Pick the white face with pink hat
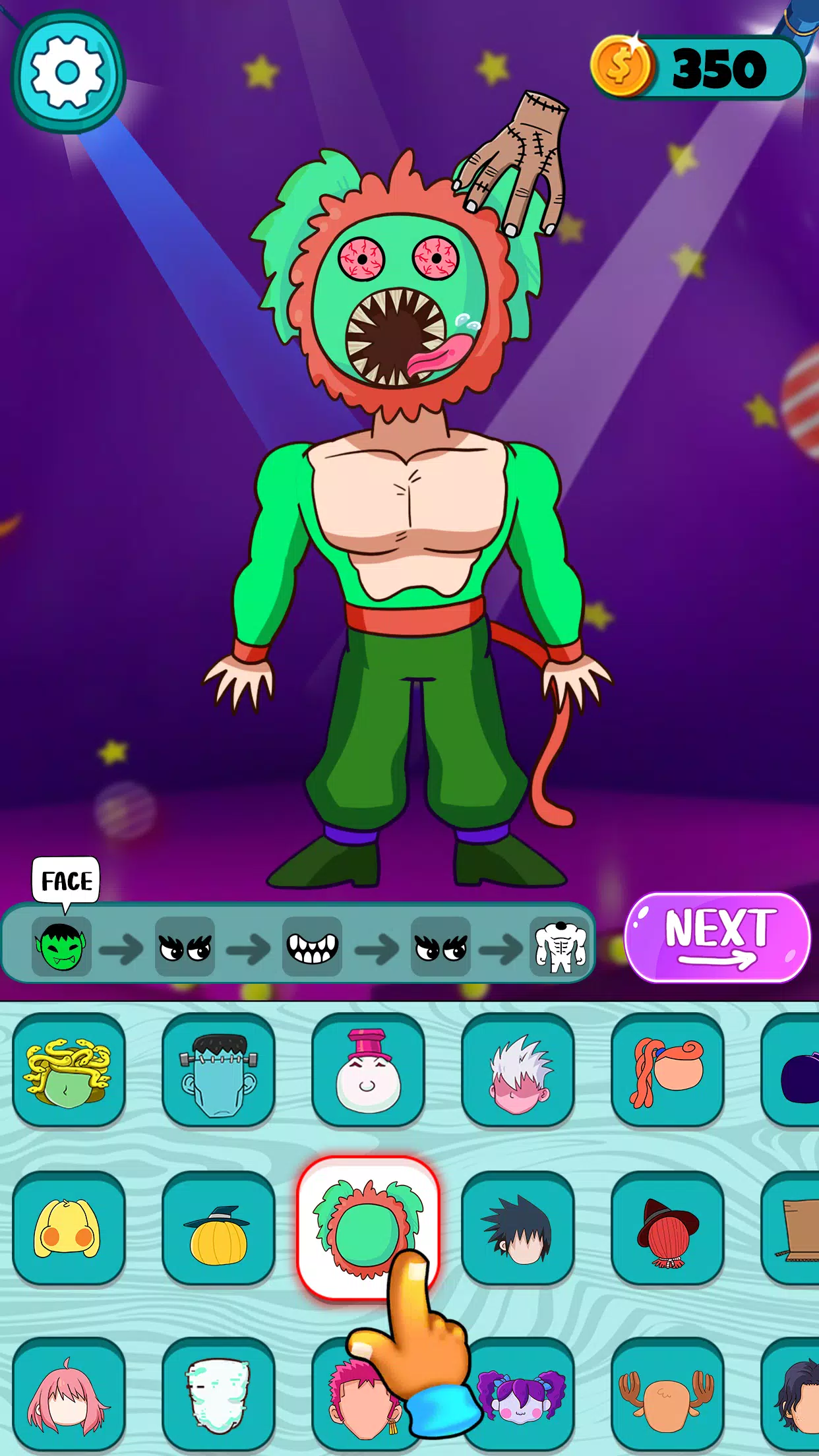The height and width of the screenshot is (1456, 819). pos(368,1070)
